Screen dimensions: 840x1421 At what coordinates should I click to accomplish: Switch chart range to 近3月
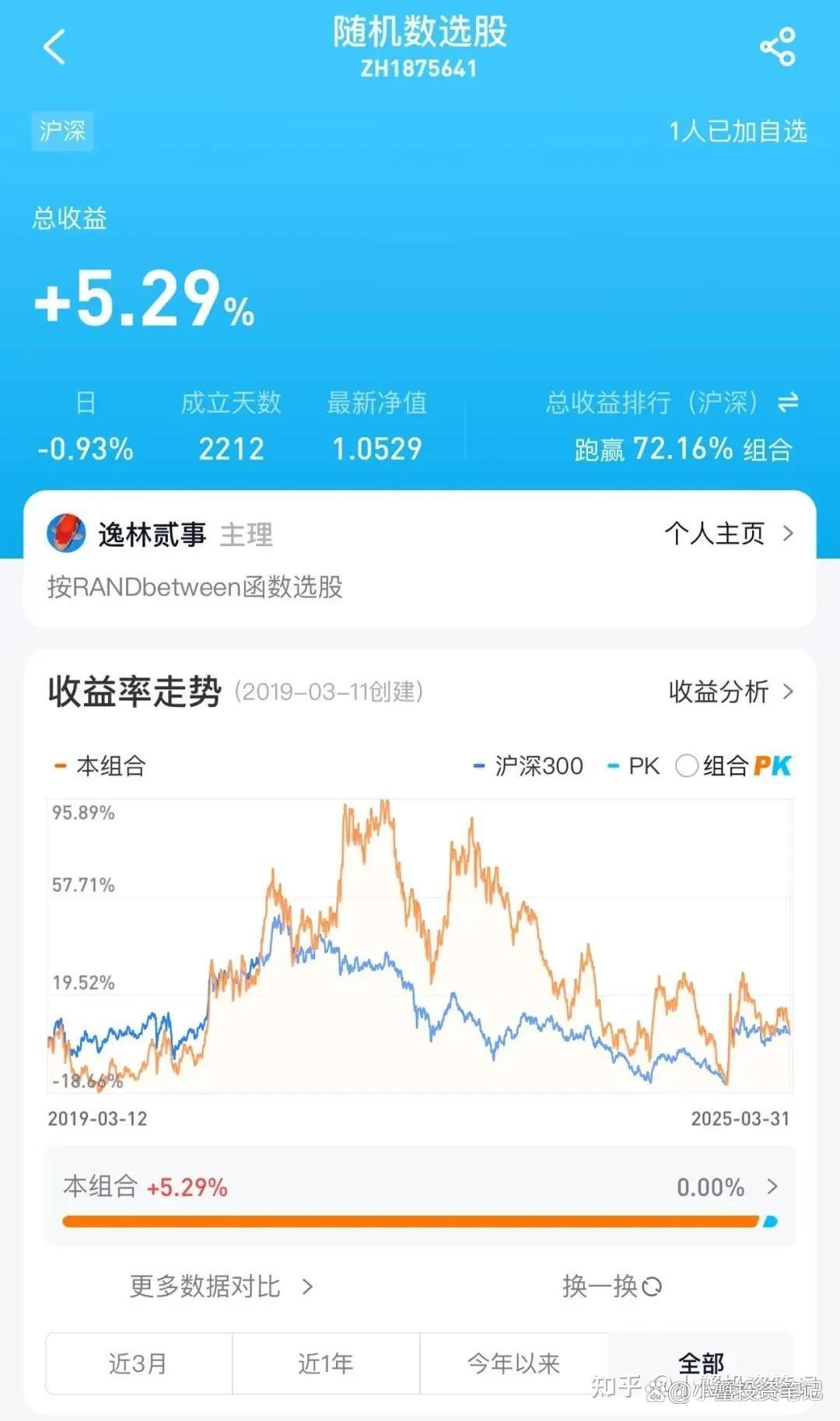point(138,1363)
